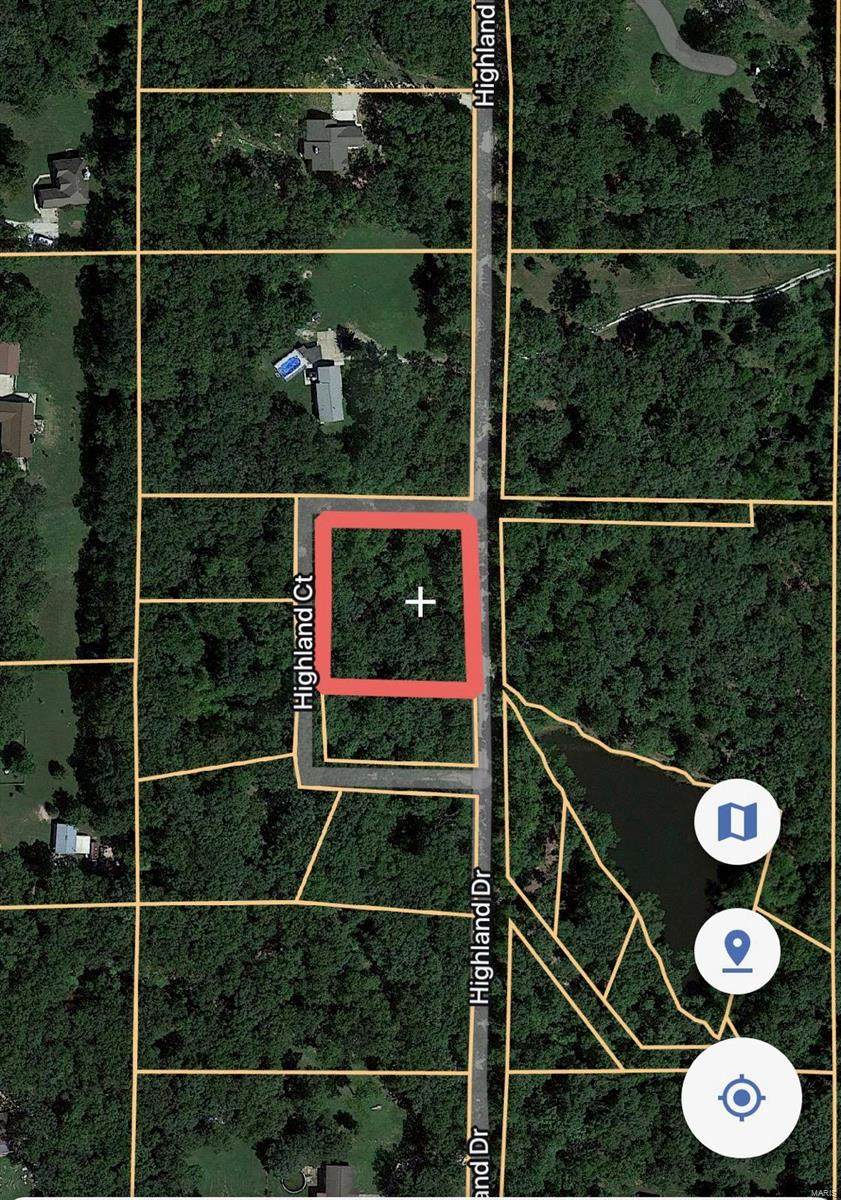
Task: Open the map layers button
Action: tap(738, 822)
